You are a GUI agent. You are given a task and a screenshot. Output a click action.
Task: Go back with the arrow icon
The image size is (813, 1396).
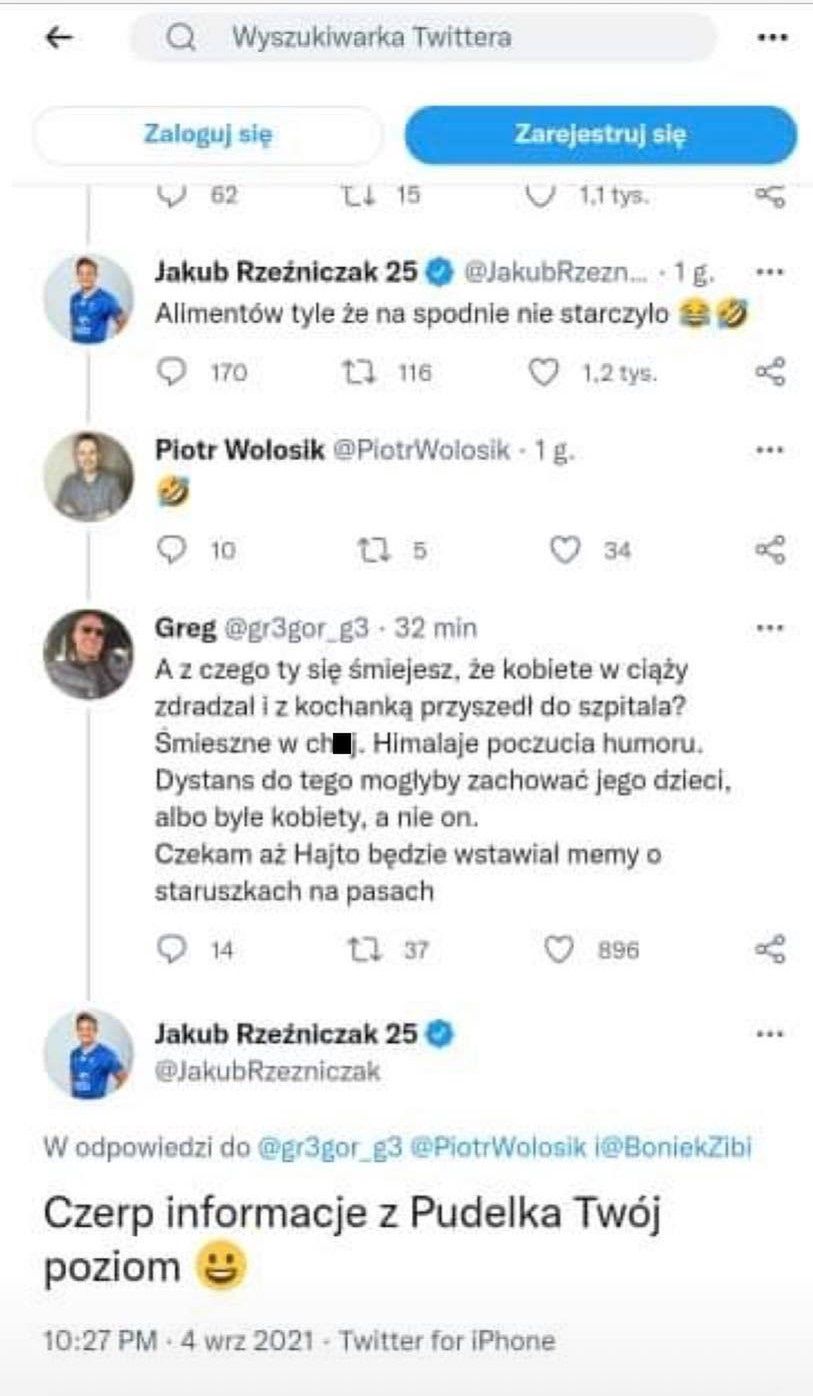tap(60, 38)
